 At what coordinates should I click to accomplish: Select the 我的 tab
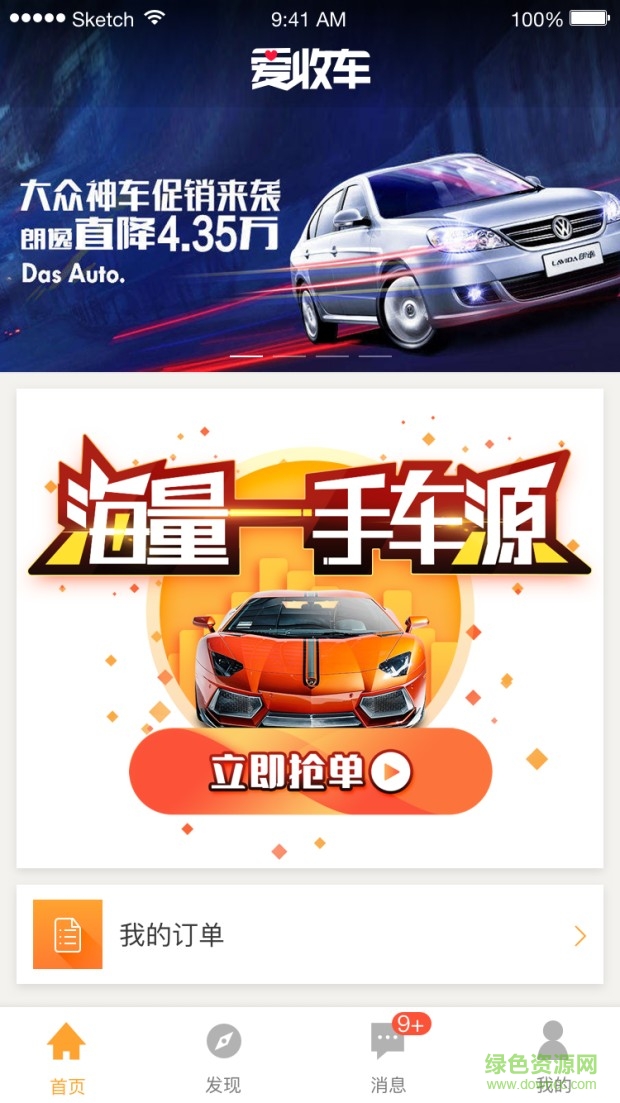[x=552, y=1055]
